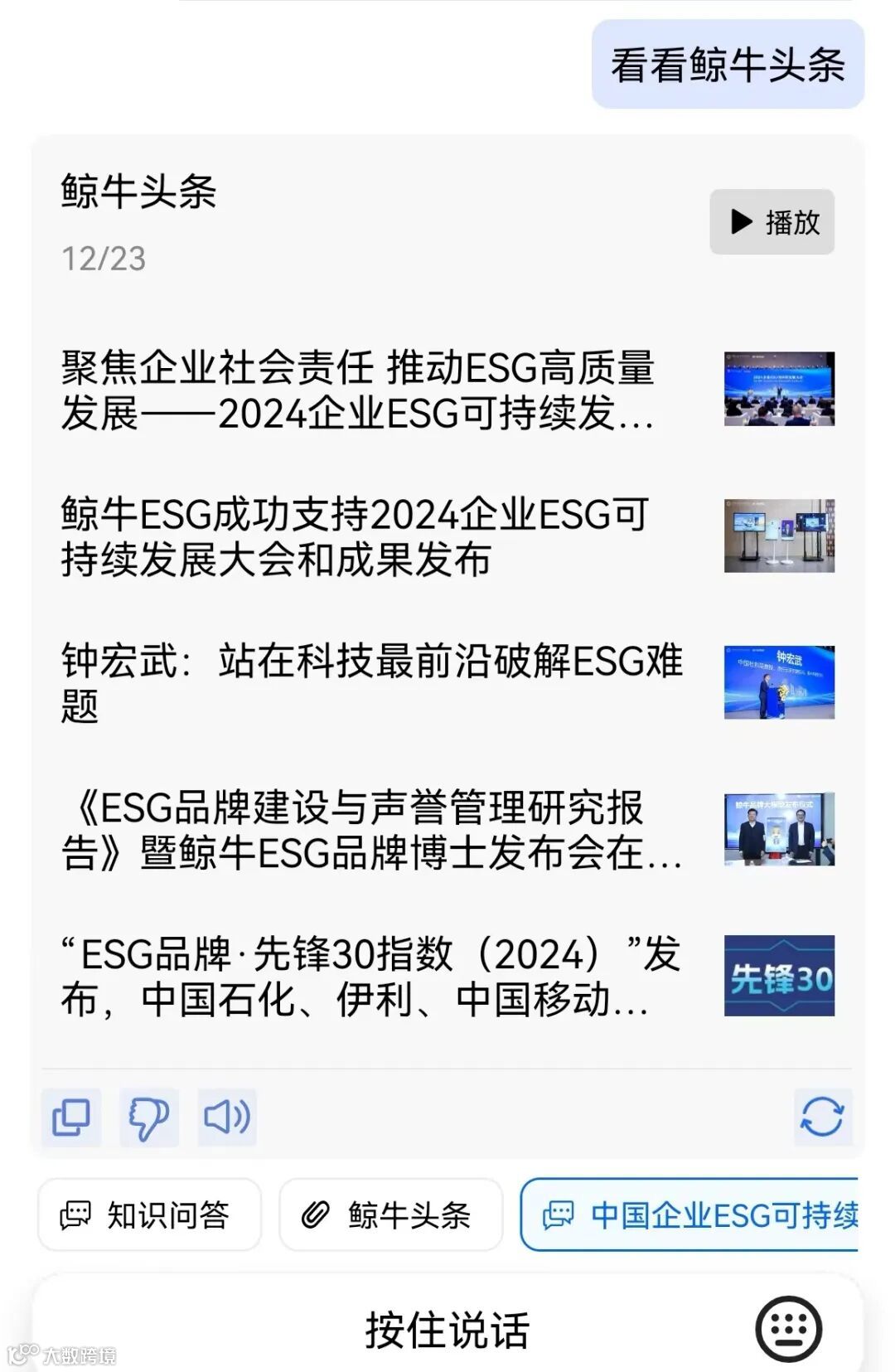Viewport: 895px width, 1372px height.
Task: Switch to keyboard input mode
Action: (788, 1329)
